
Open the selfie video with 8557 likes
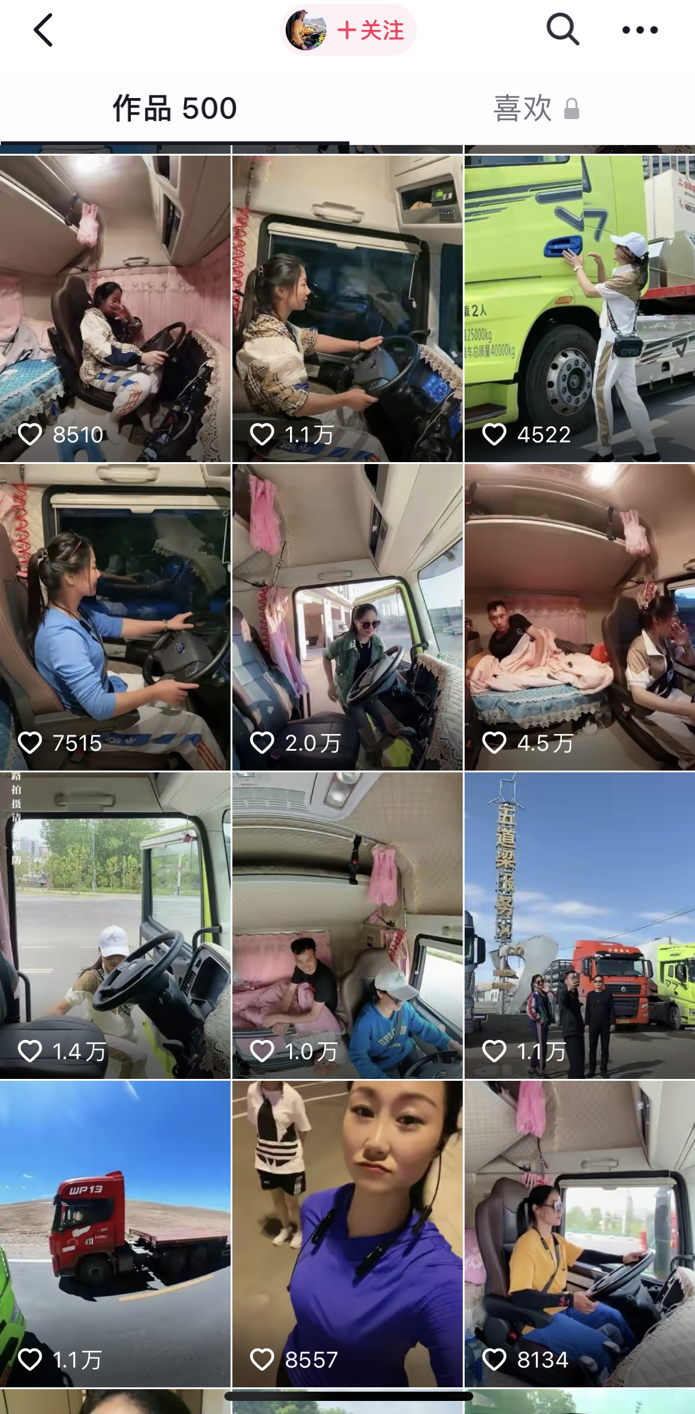click(x=347, y=1233)
